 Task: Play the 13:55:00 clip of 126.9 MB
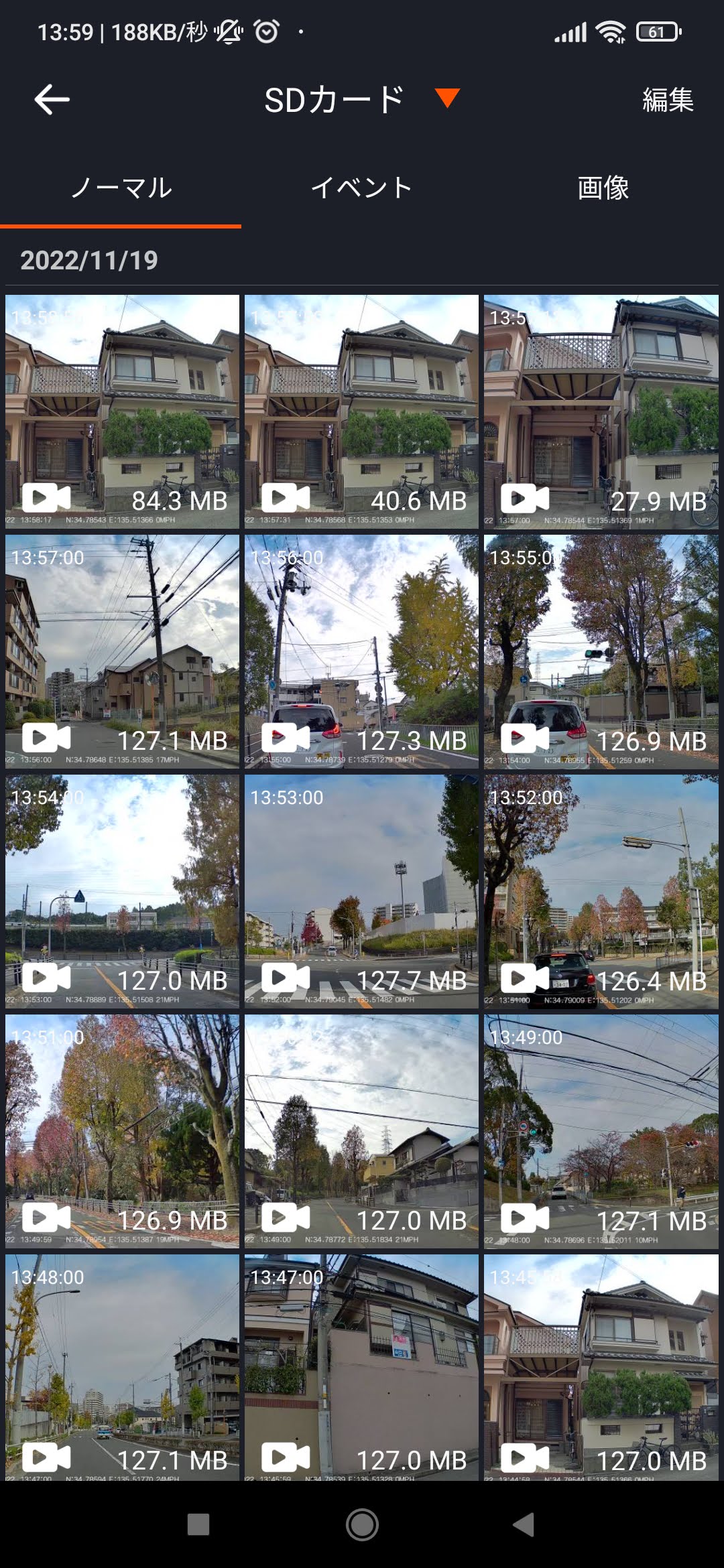(x=601, y=651)
